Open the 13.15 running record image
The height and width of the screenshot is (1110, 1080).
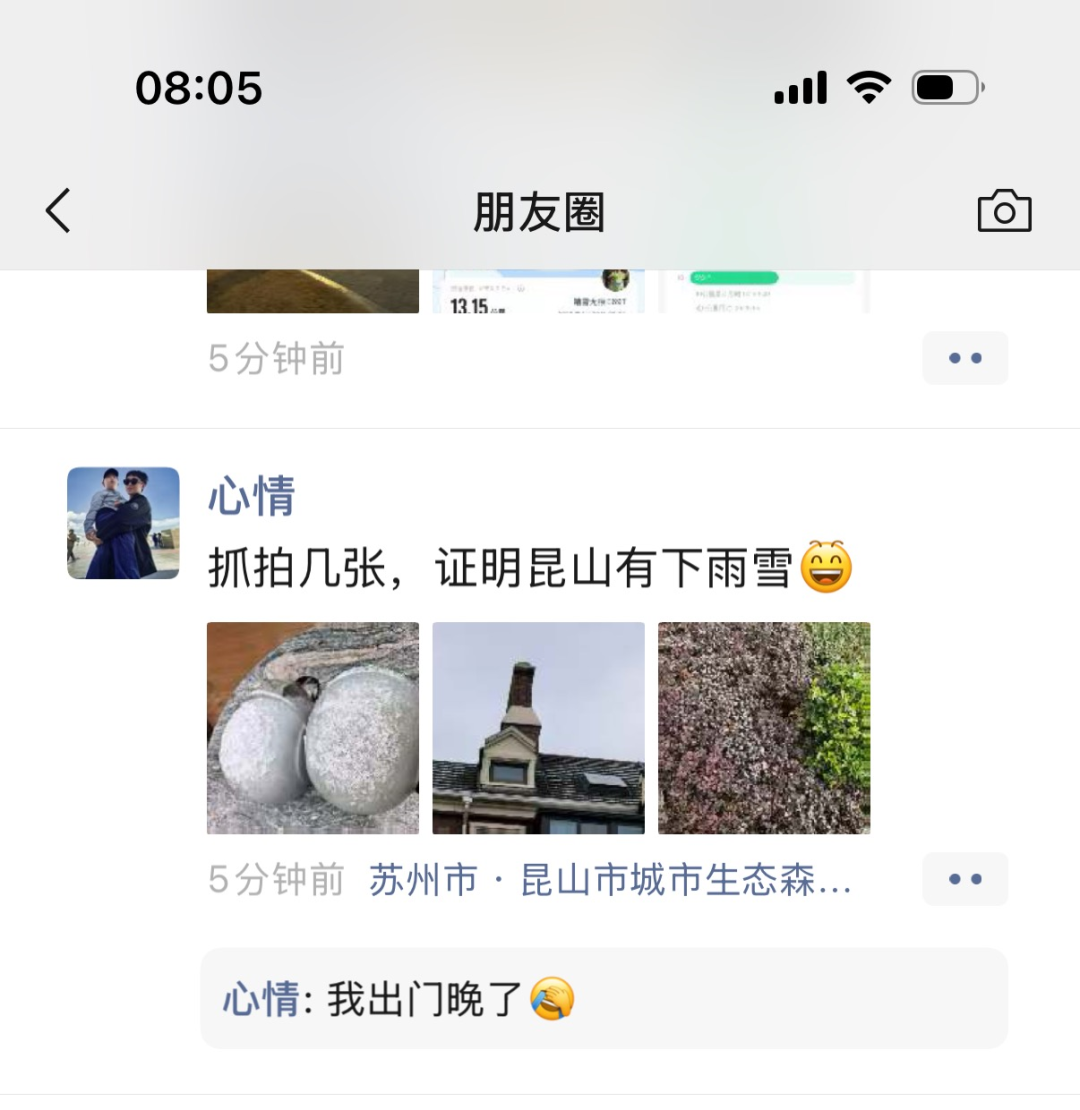click(538, 291)
